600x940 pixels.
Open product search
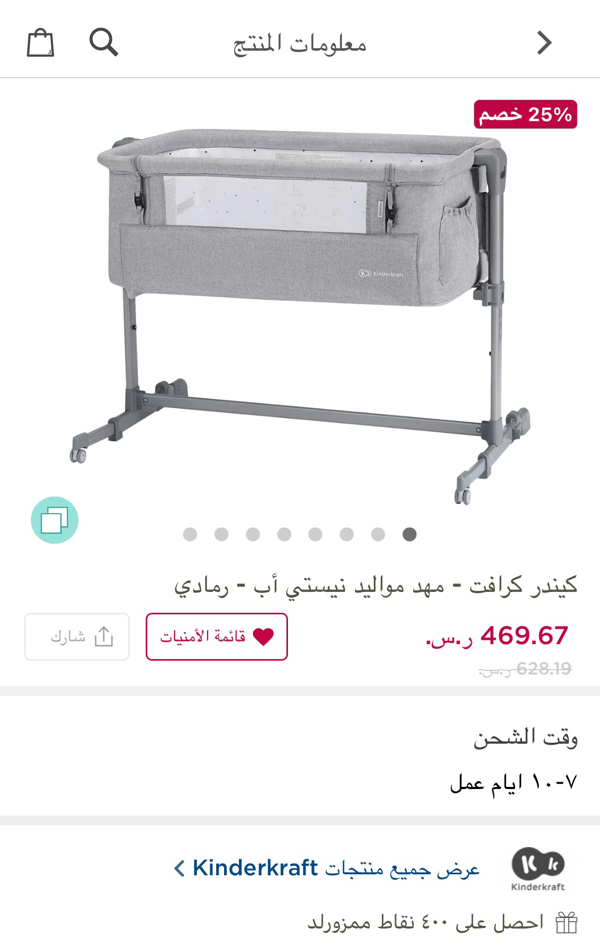tap(104, 43)
